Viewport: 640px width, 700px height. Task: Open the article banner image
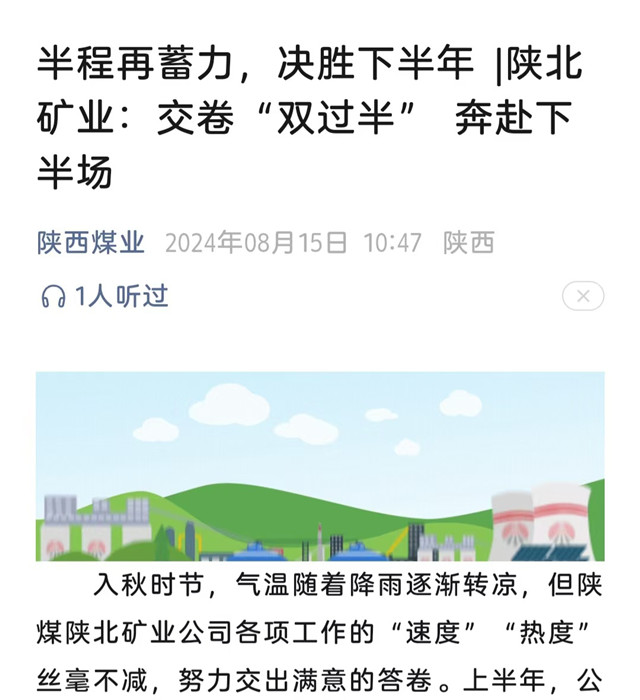click(x=320, y=466)
